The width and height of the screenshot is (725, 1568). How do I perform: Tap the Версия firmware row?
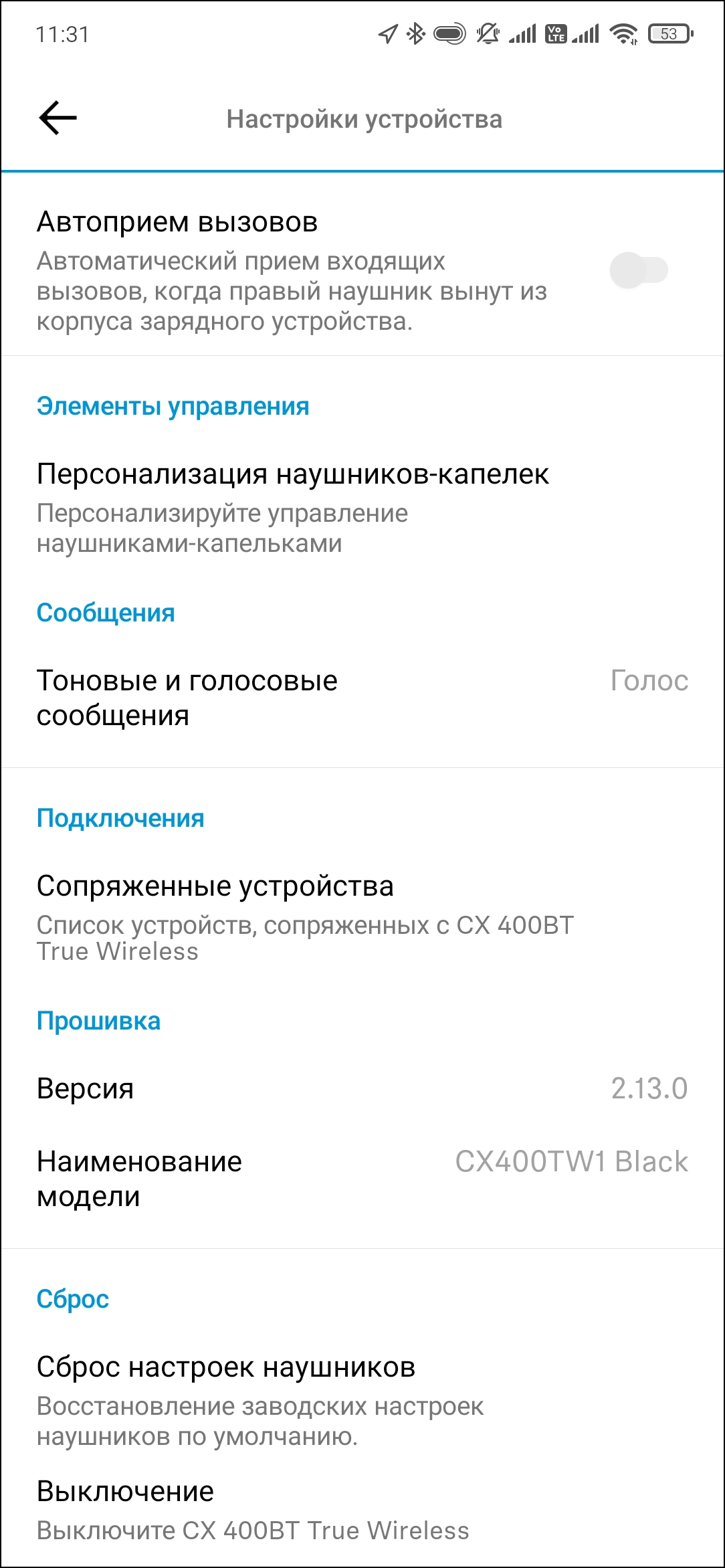point(362,1088)
